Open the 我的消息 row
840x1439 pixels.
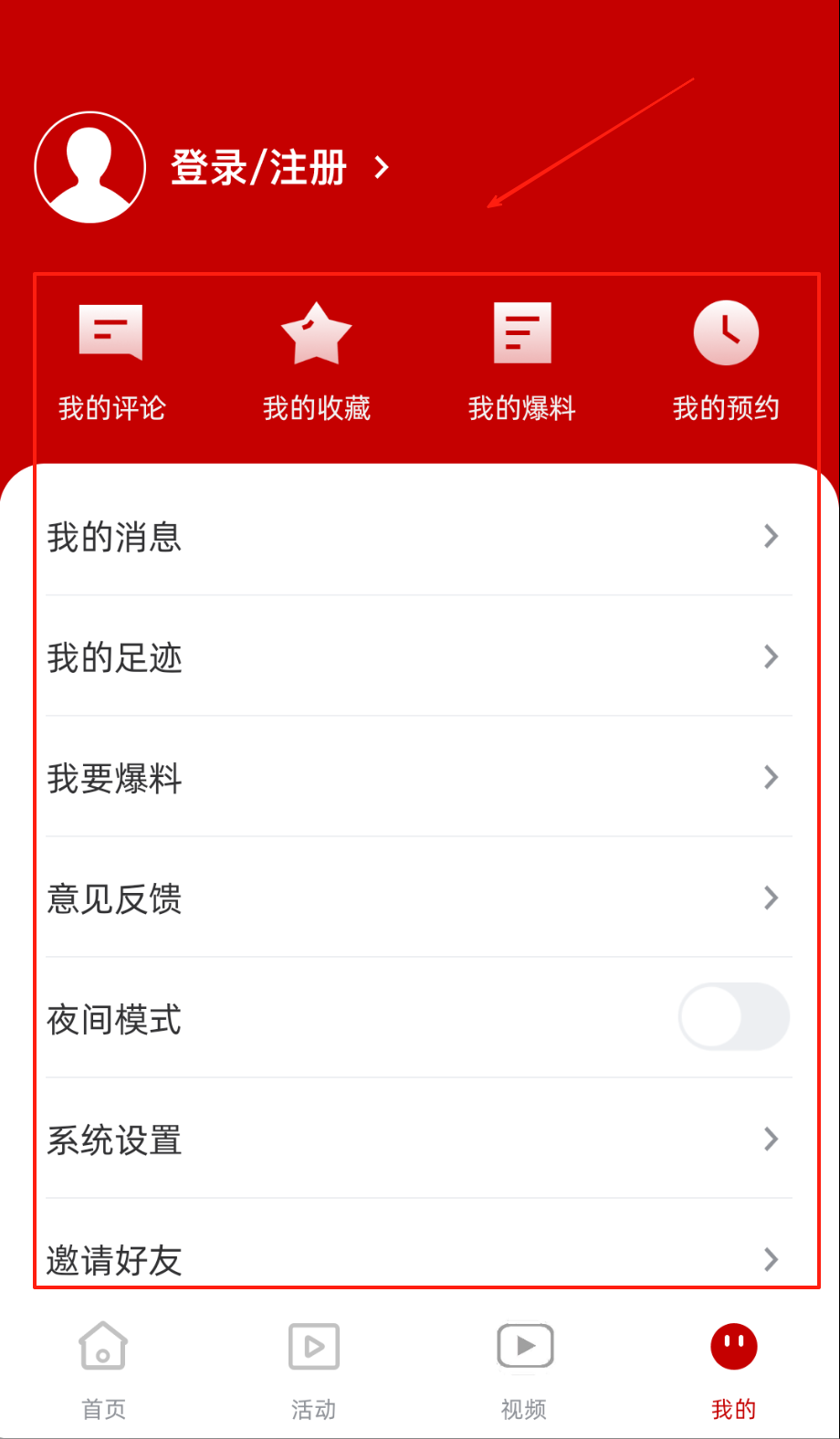[x=418, y=536]
